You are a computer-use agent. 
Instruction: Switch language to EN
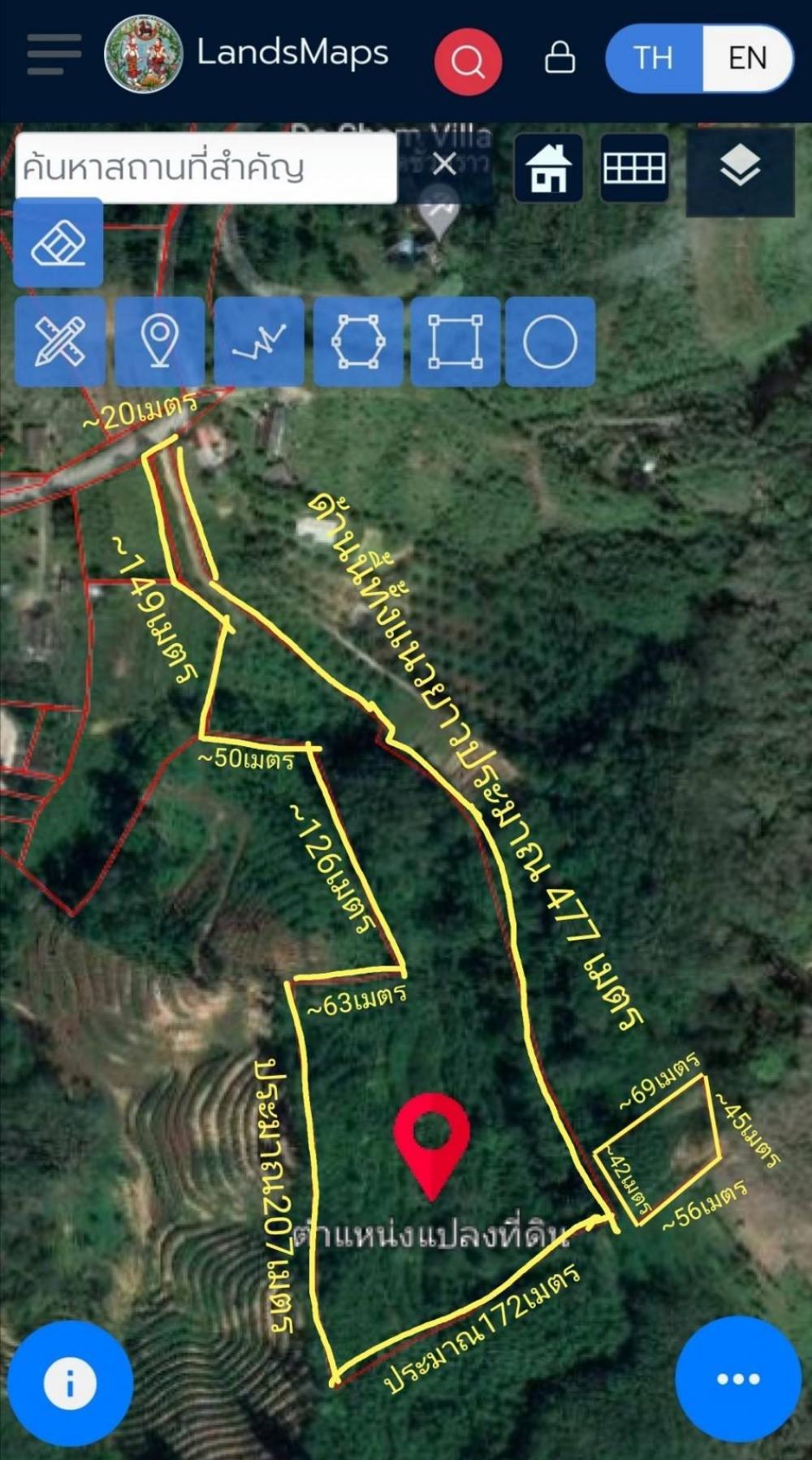(x=747, y=58)
